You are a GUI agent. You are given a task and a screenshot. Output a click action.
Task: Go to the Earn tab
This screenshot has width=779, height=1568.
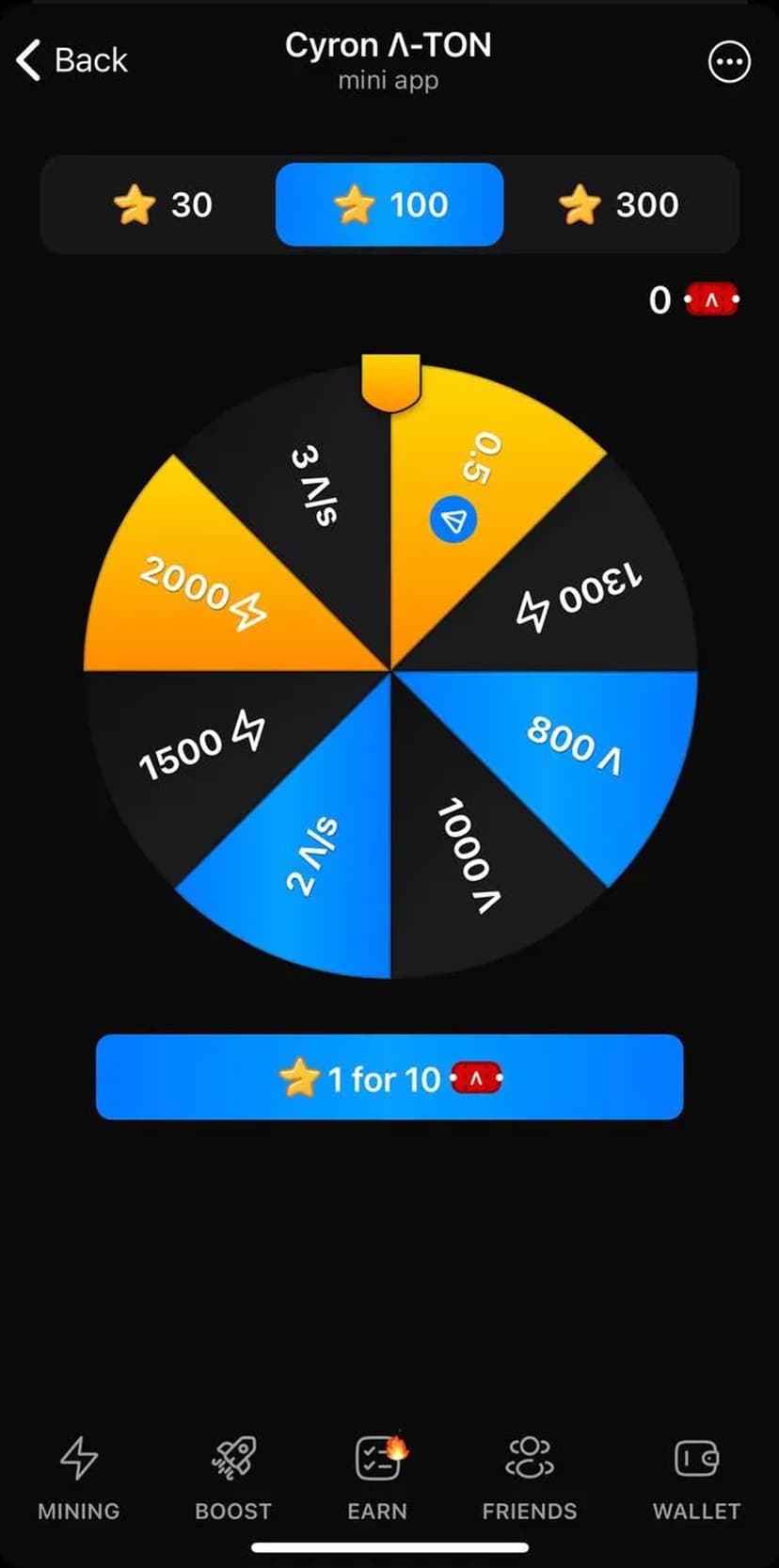[x=378, y=1477]
